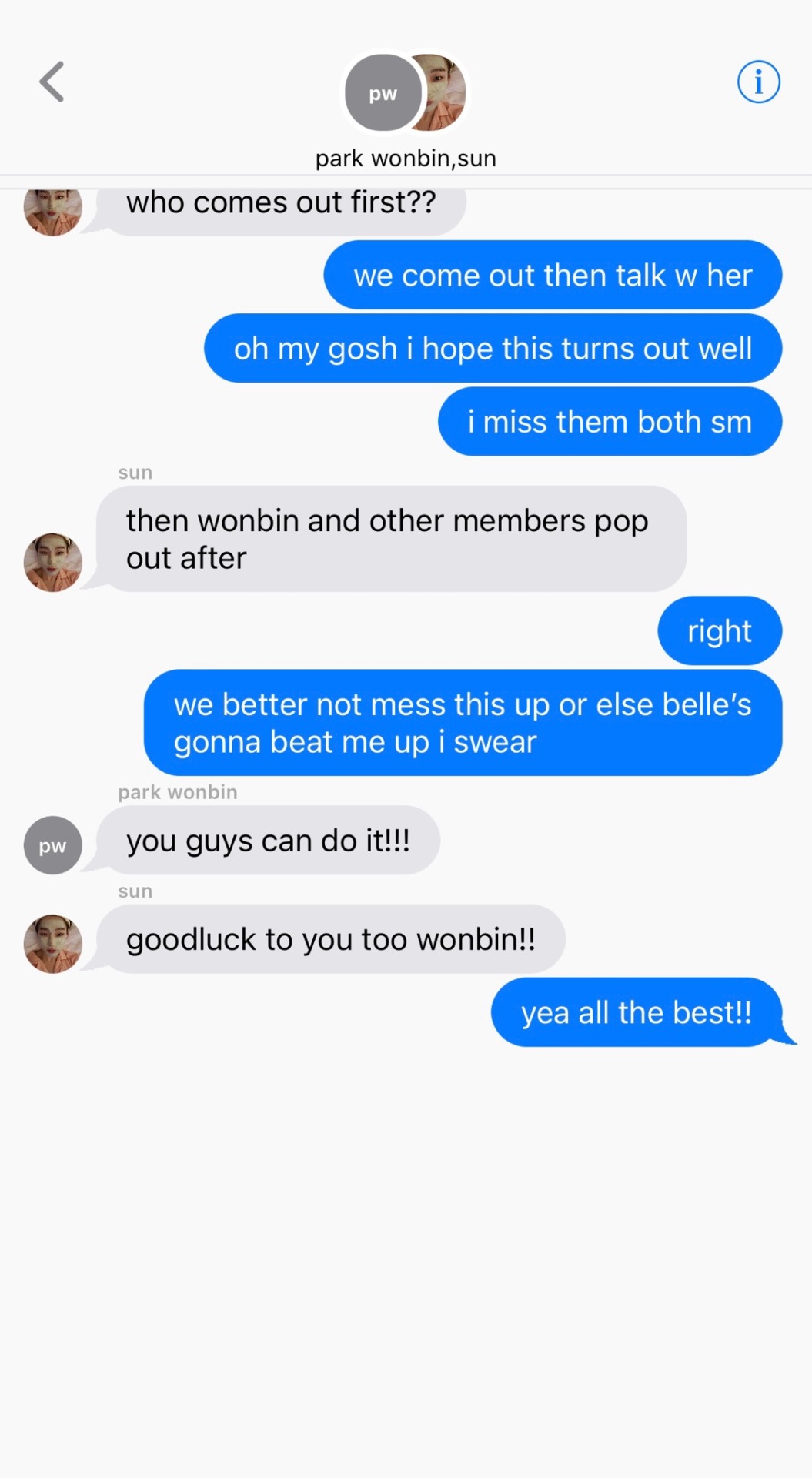Open sun's avatar next to "goodluck to you too wonbin!!"

[52, 944]
